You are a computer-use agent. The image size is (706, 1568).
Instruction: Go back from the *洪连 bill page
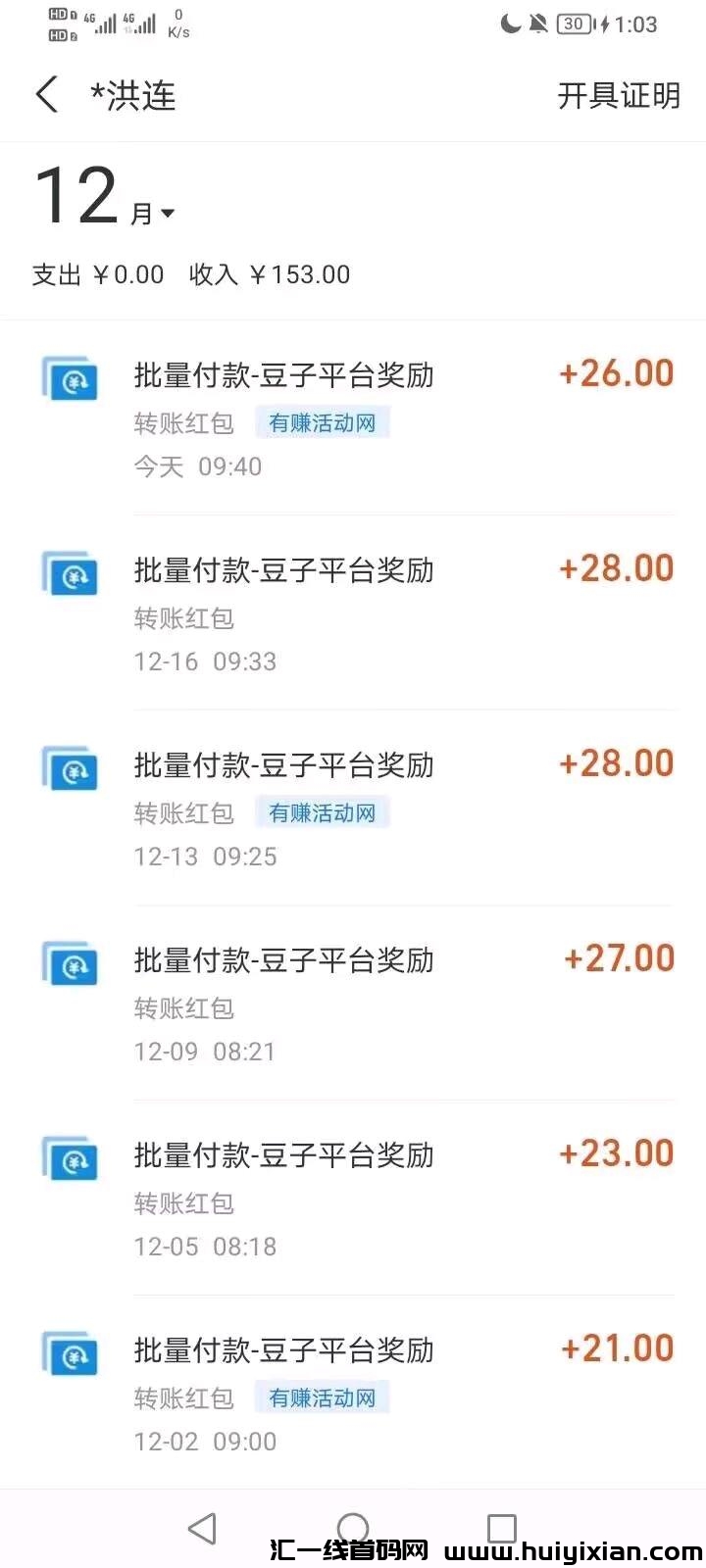tap(46, 95)
